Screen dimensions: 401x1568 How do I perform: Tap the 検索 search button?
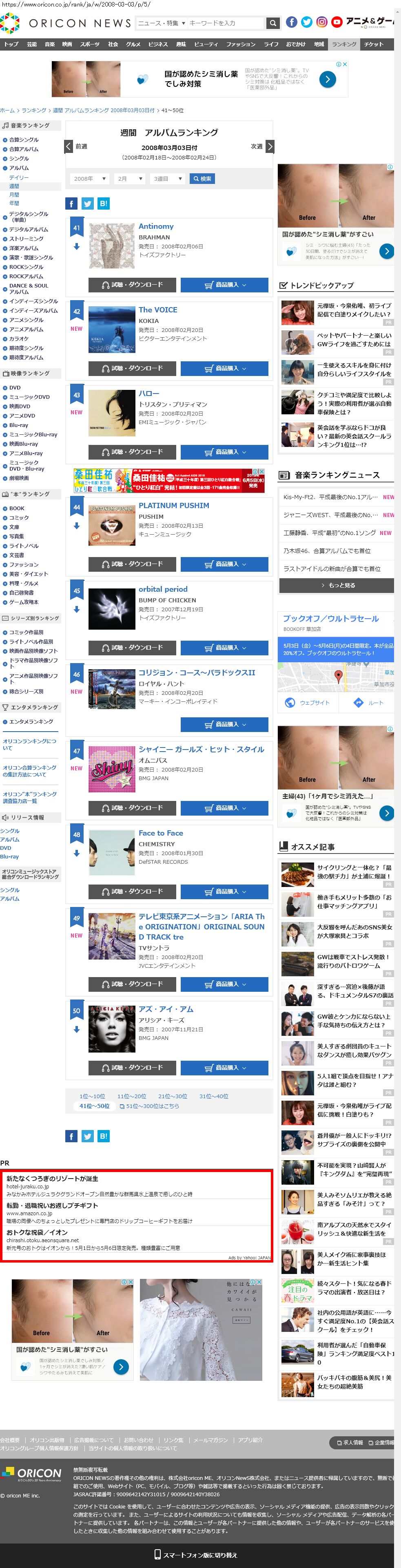pyautogui.click(x=203, y=179)
